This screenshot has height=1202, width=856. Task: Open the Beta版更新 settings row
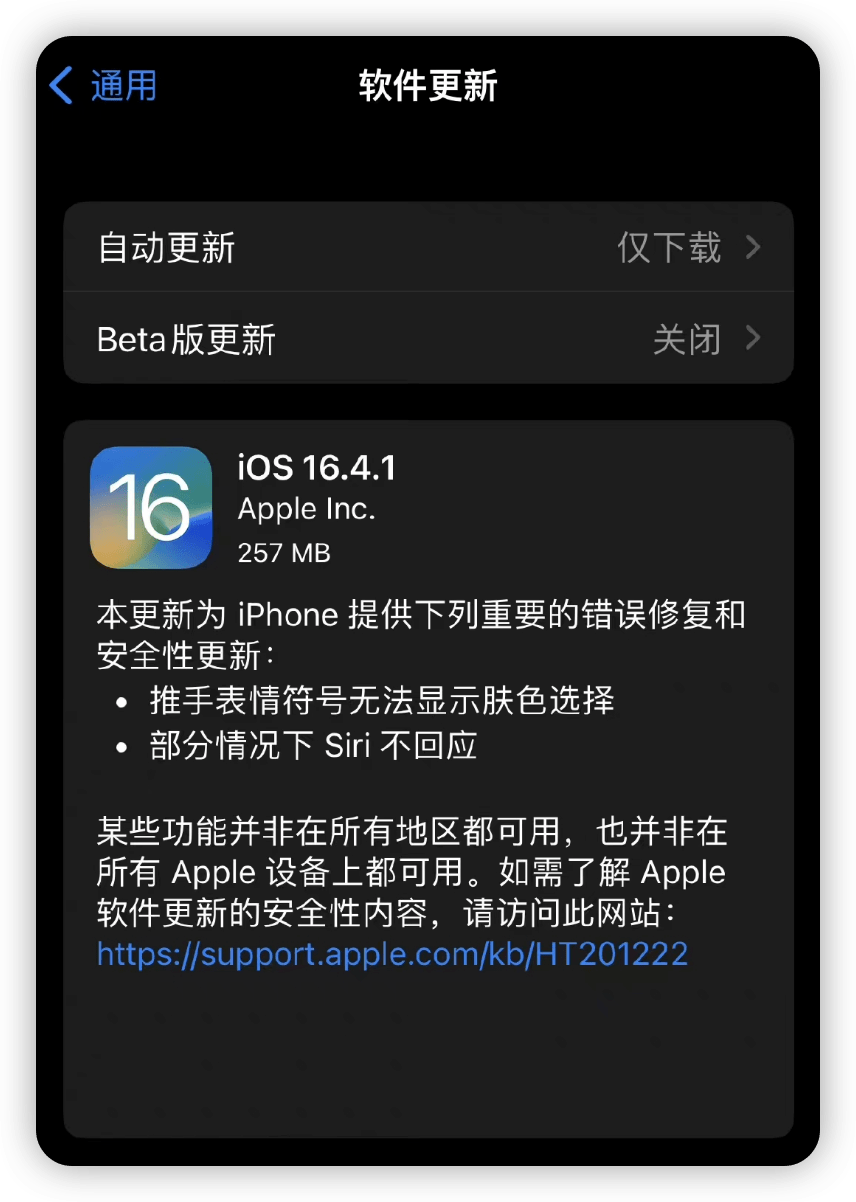[428, 340]
